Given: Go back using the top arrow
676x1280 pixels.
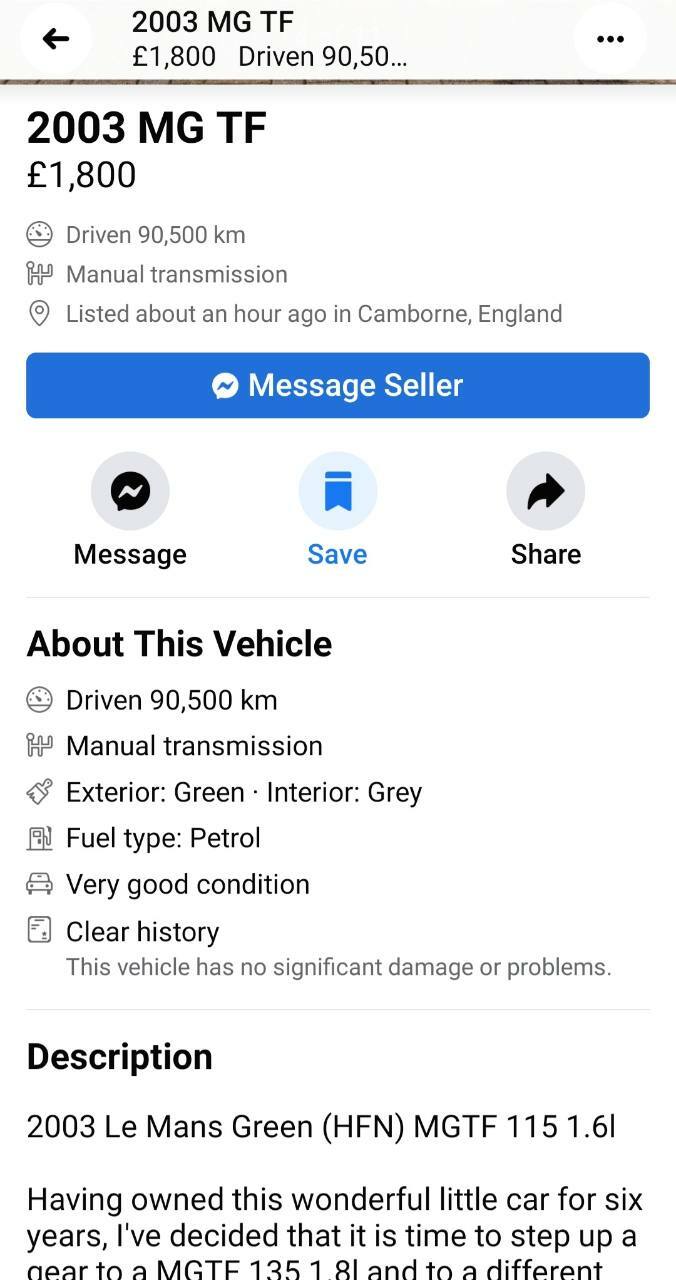Looking at the screenshot, I should 56,39.
